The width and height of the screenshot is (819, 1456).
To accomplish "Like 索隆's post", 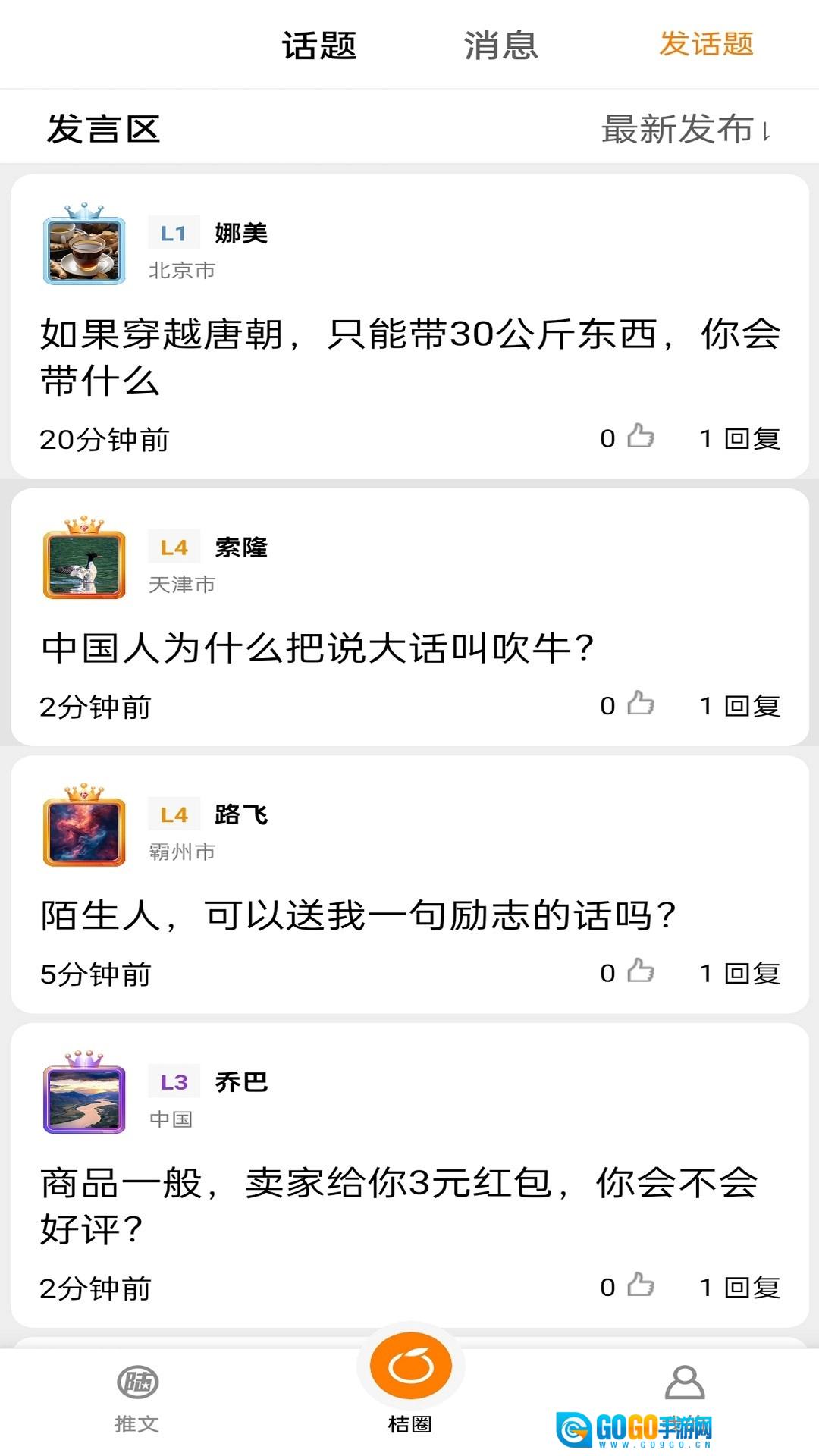I will [640, 704].
